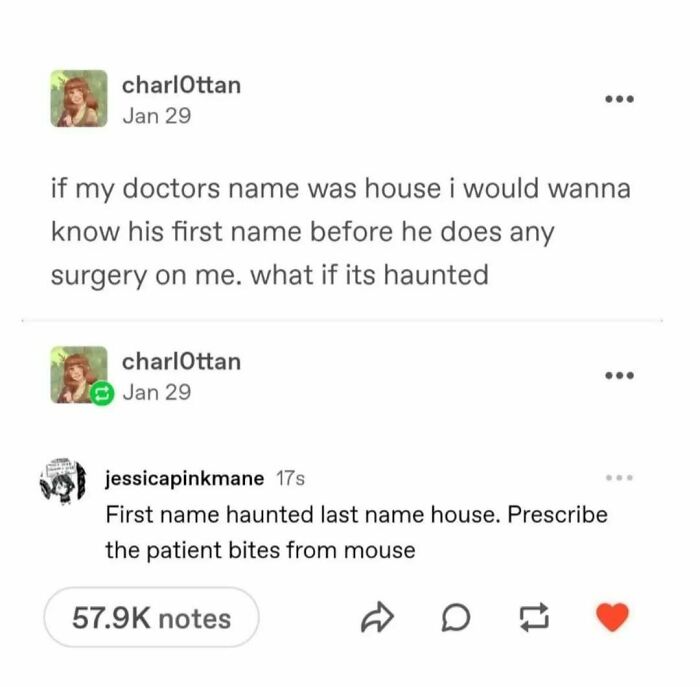View charl0ttan's avatar with reblog badge
The image size is (700, 687).
[79, 375]
